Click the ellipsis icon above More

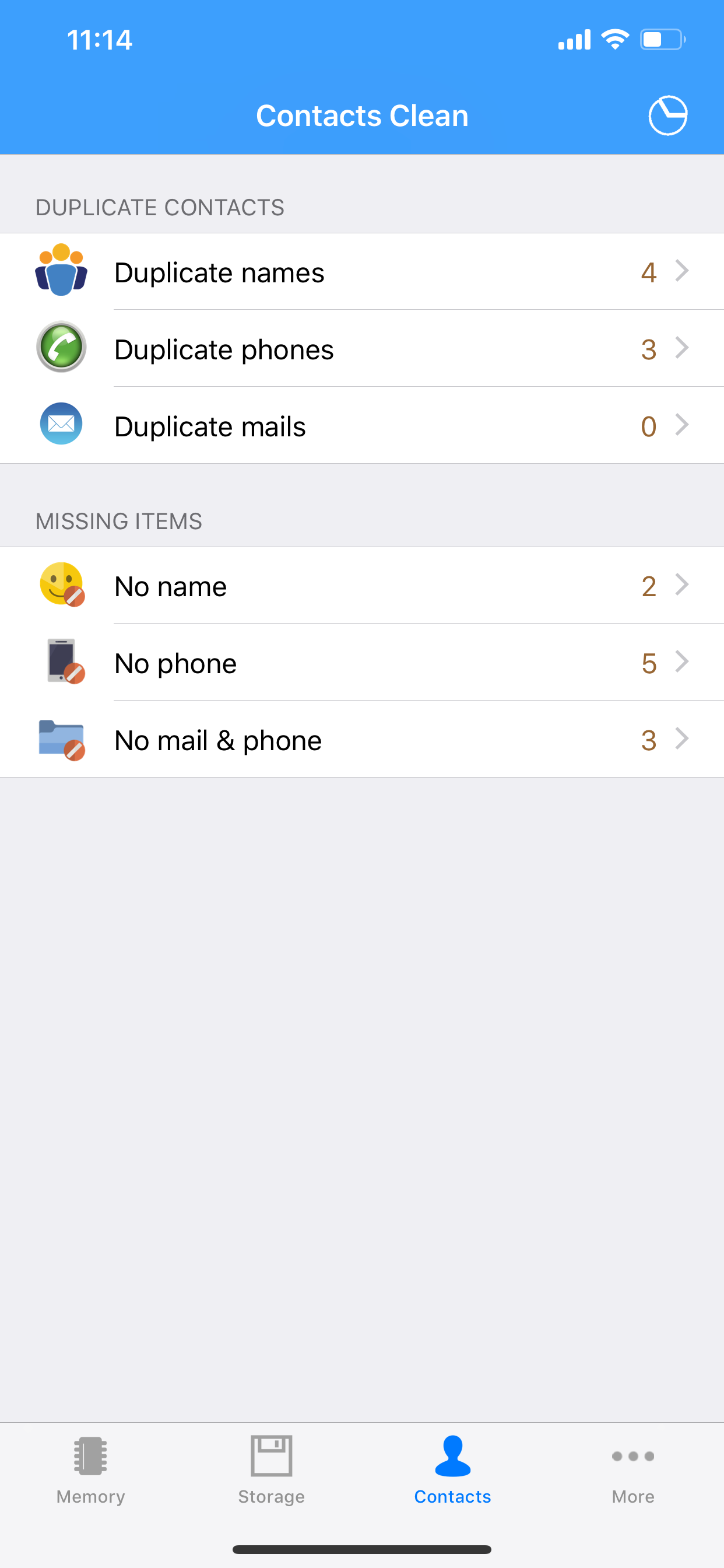[x=632, y=1457]
